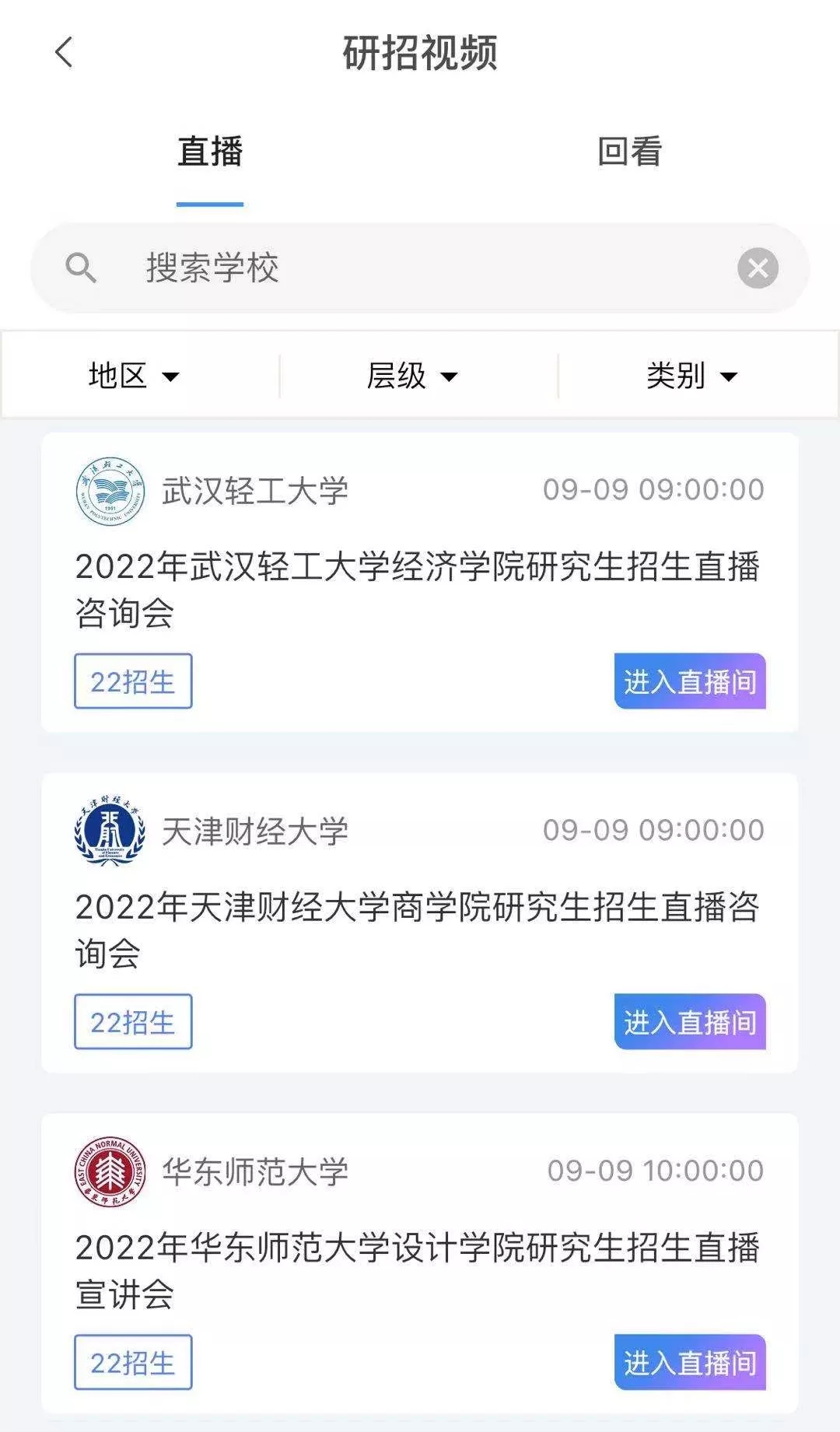Viewport: 840px width, 1432px height.
Task: Expand the 地区 filter dropdown
Action: pyautogui.click(x=134, y=376)
